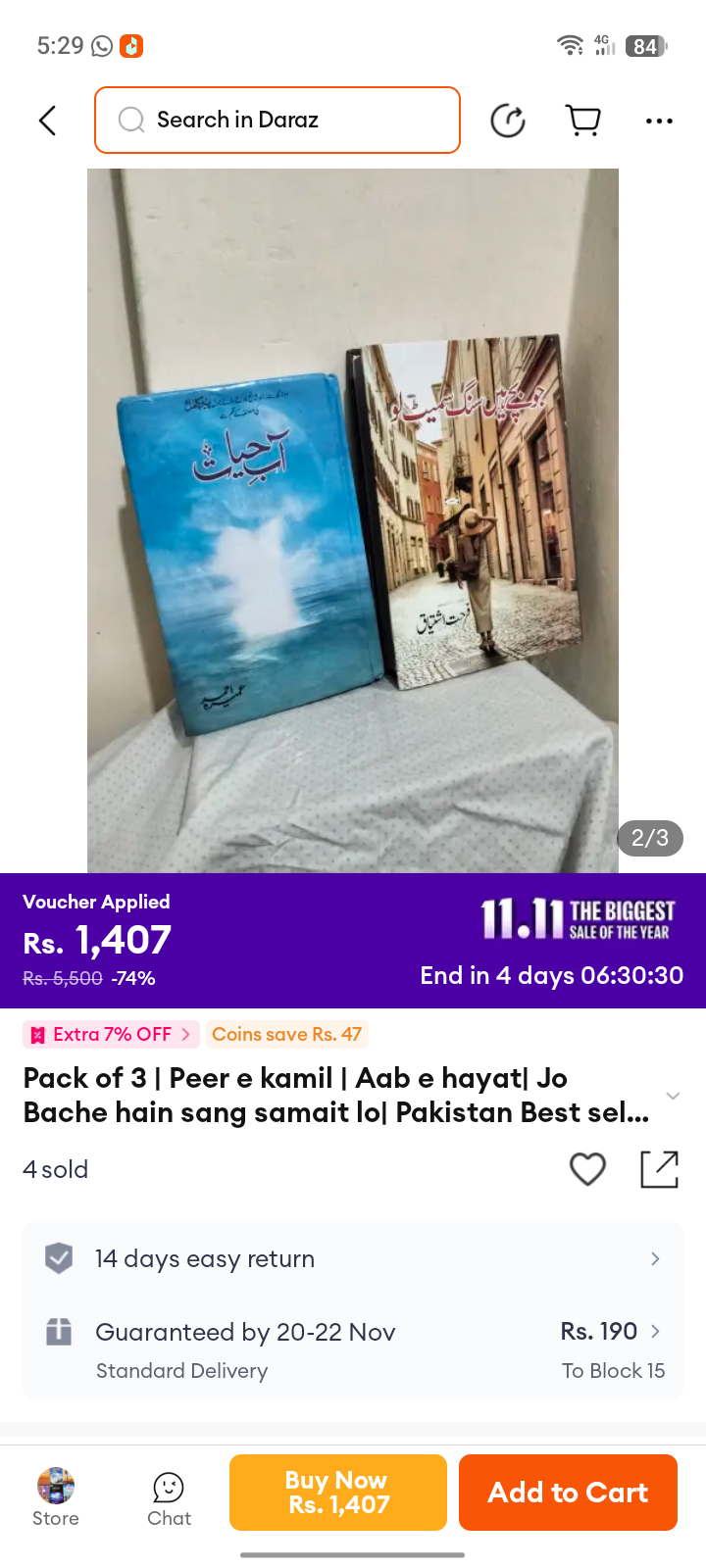Share this product listing
The image size is (706, 1568).
(659, 1169)
